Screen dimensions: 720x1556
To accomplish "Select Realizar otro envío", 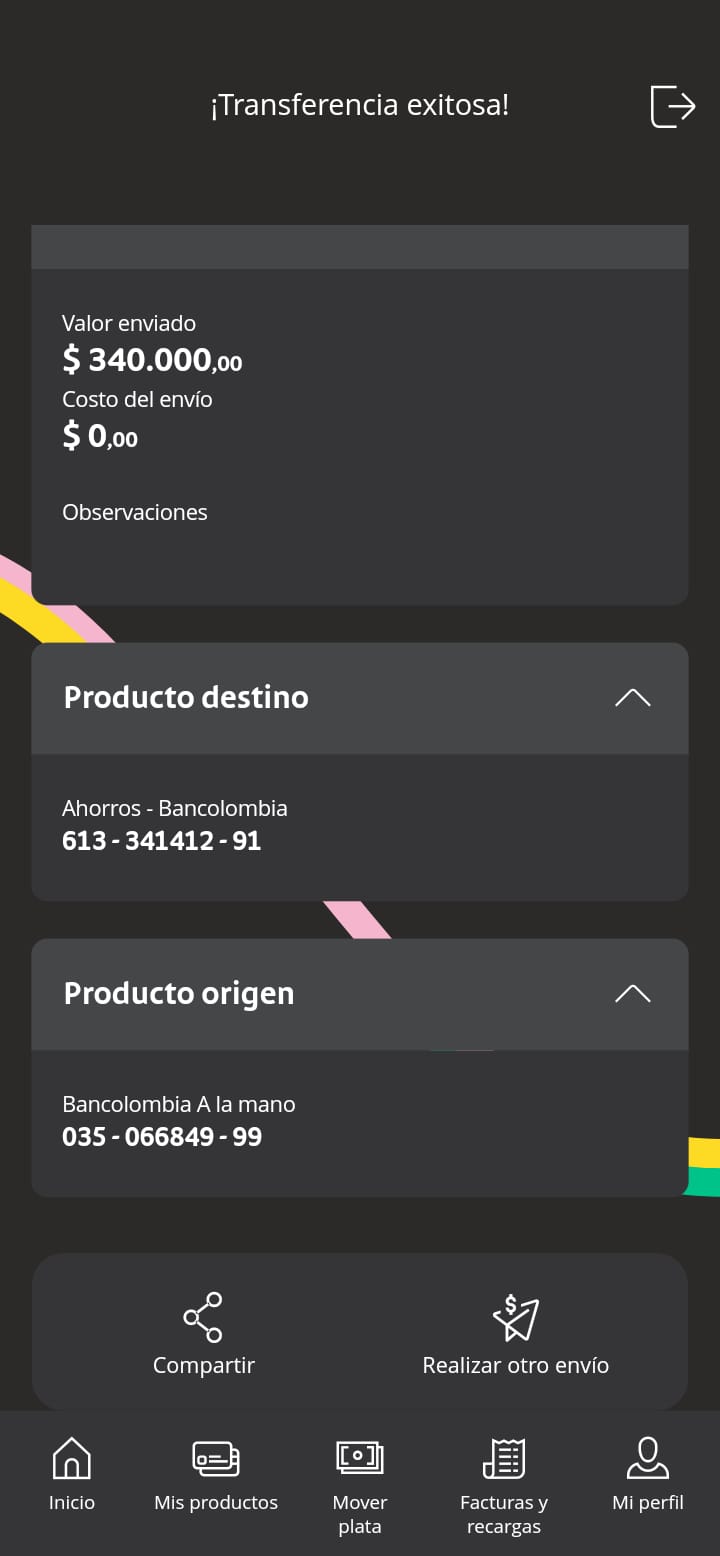I will click(515, 1334).
